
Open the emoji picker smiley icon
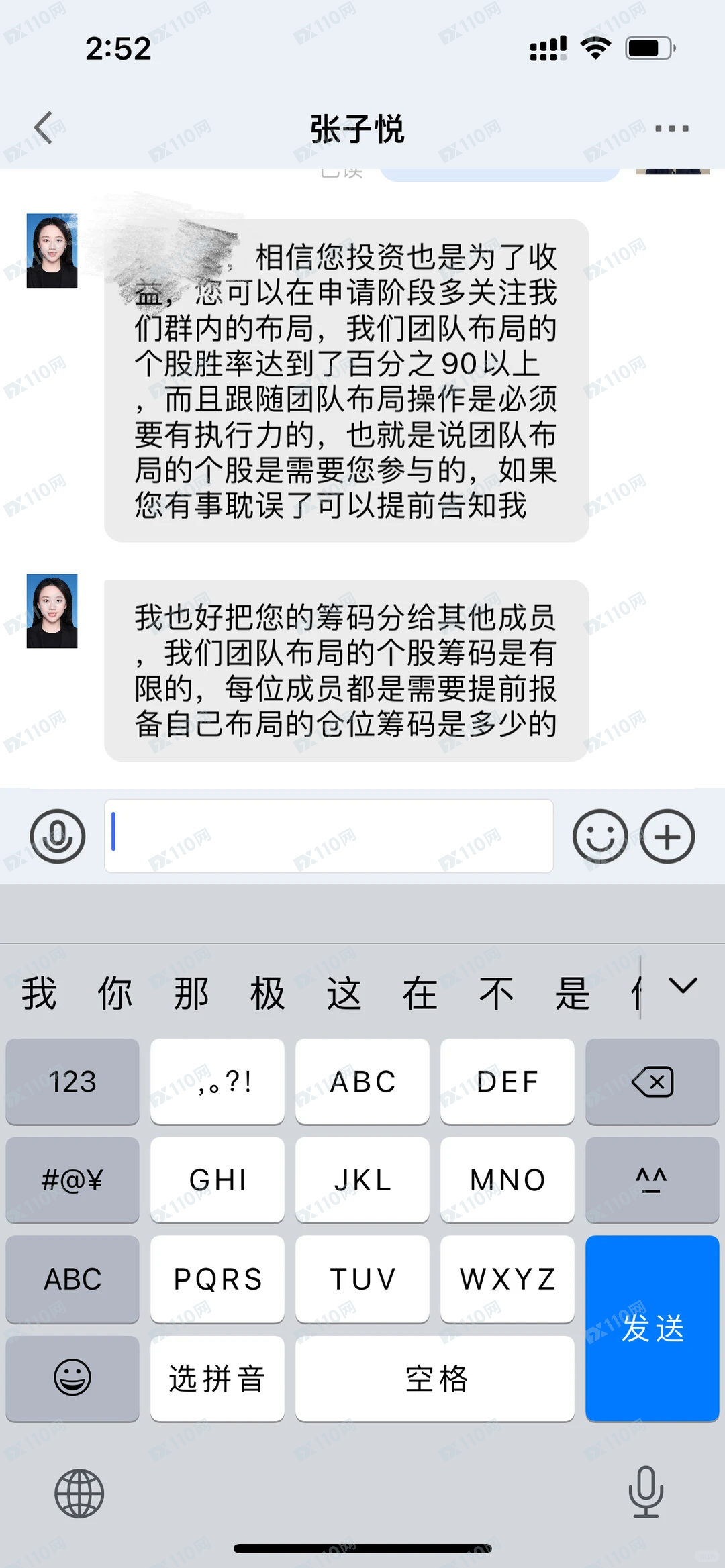pyautogui.click(x=599, y=836)
